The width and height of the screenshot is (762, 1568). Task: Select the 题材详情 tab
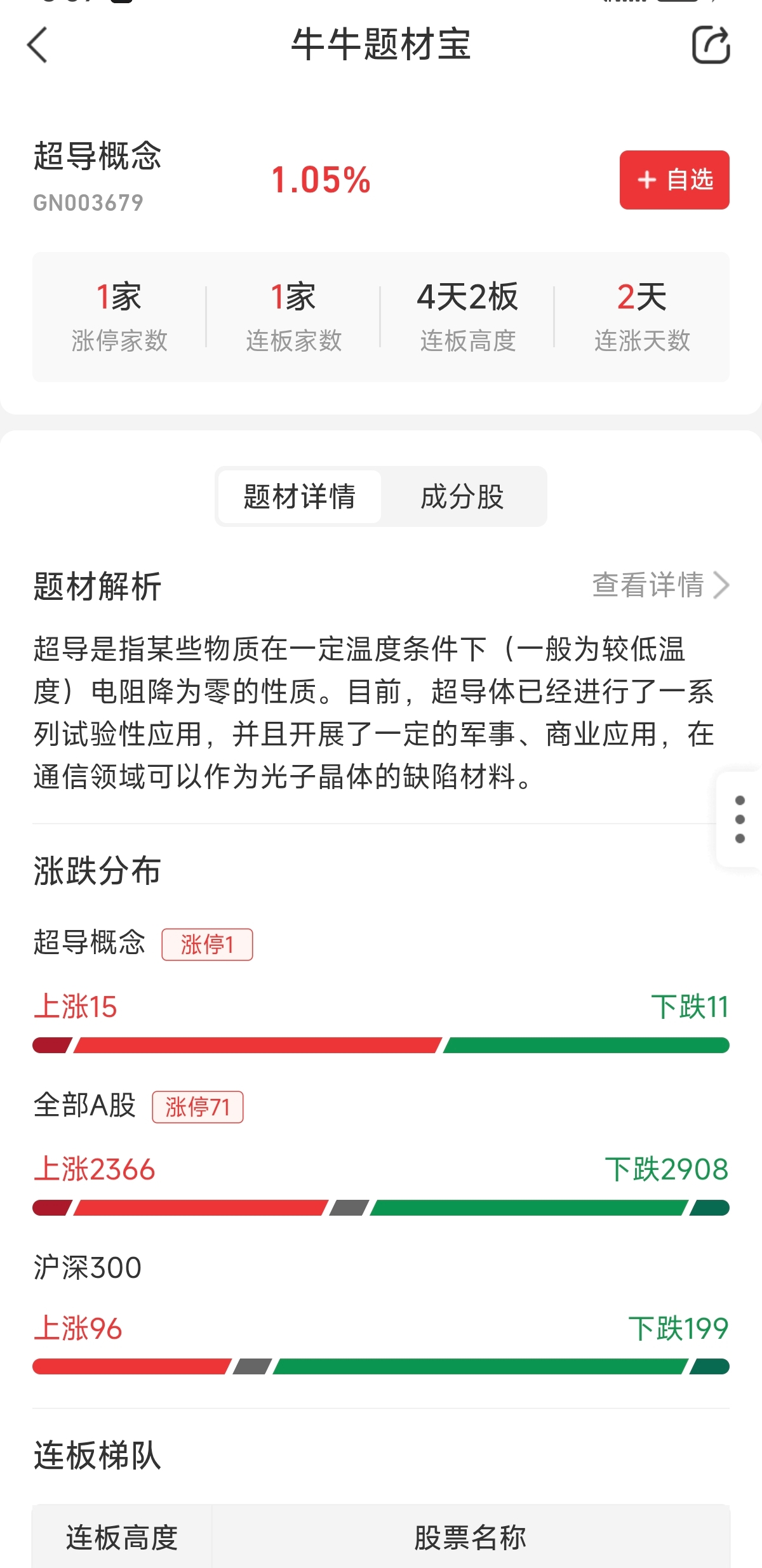(x=299, y=496)
